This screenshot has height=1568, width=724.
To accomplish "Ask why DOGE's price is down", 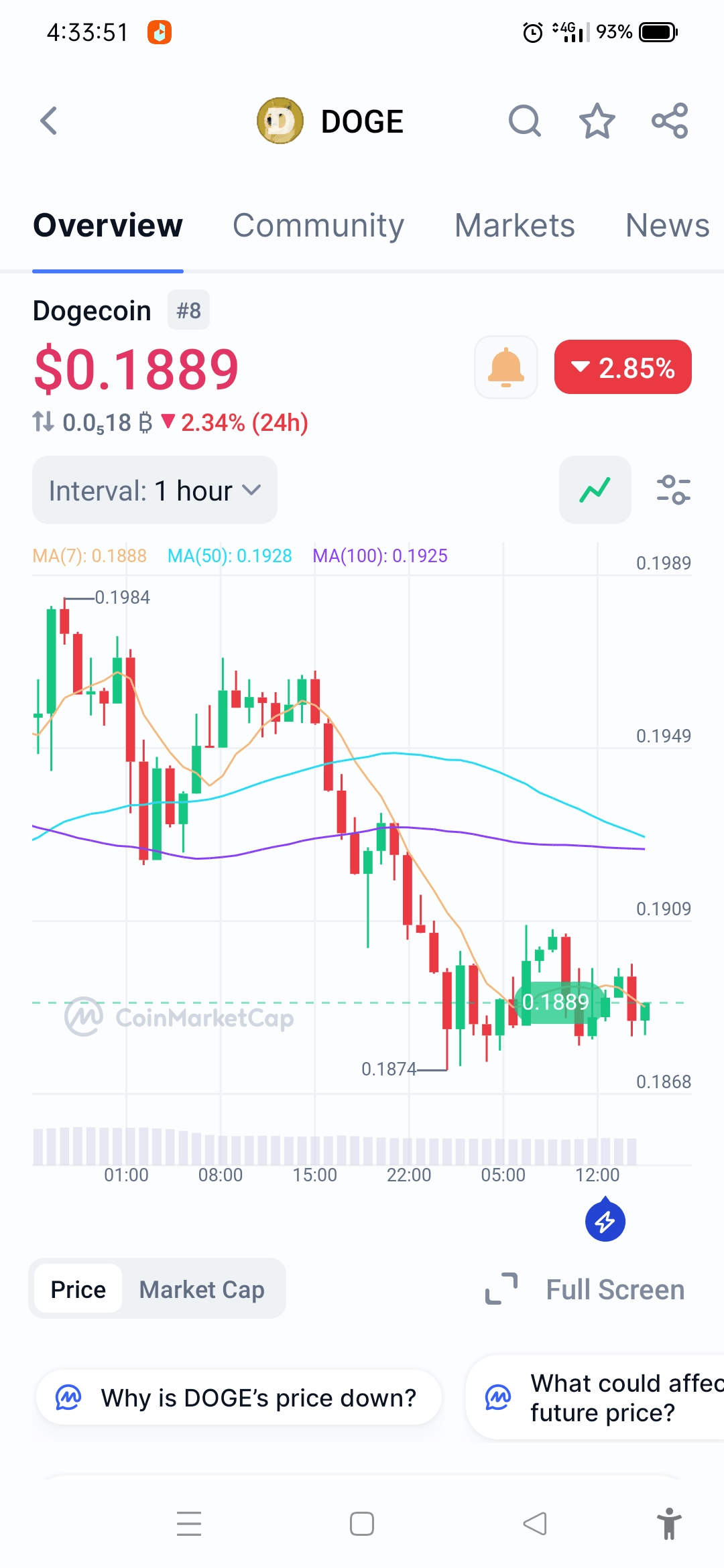I will pyautogui.click(x=239, y=1398).
